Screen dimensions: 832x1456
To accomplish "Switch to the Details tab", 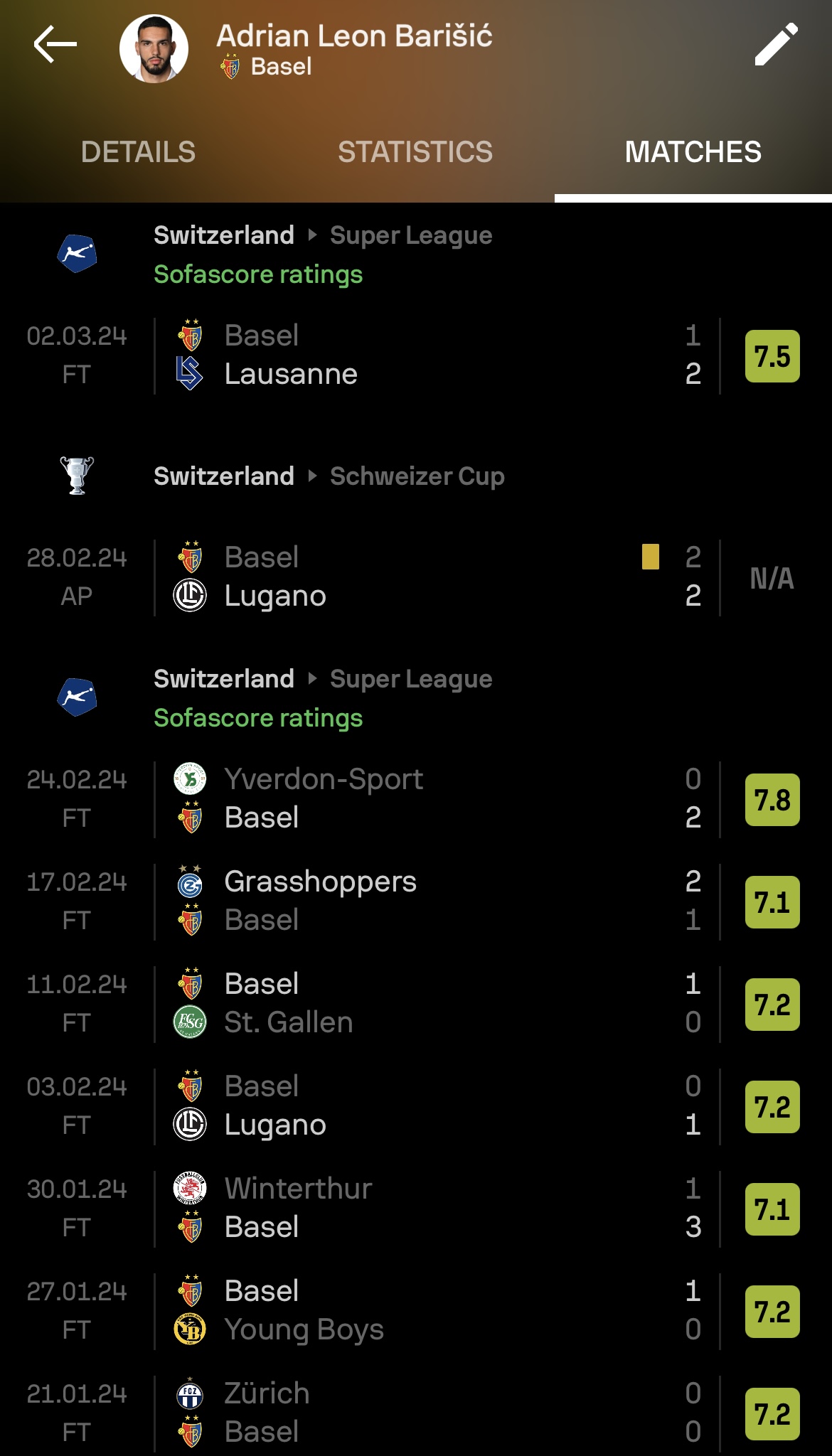I will coord(138,152).
